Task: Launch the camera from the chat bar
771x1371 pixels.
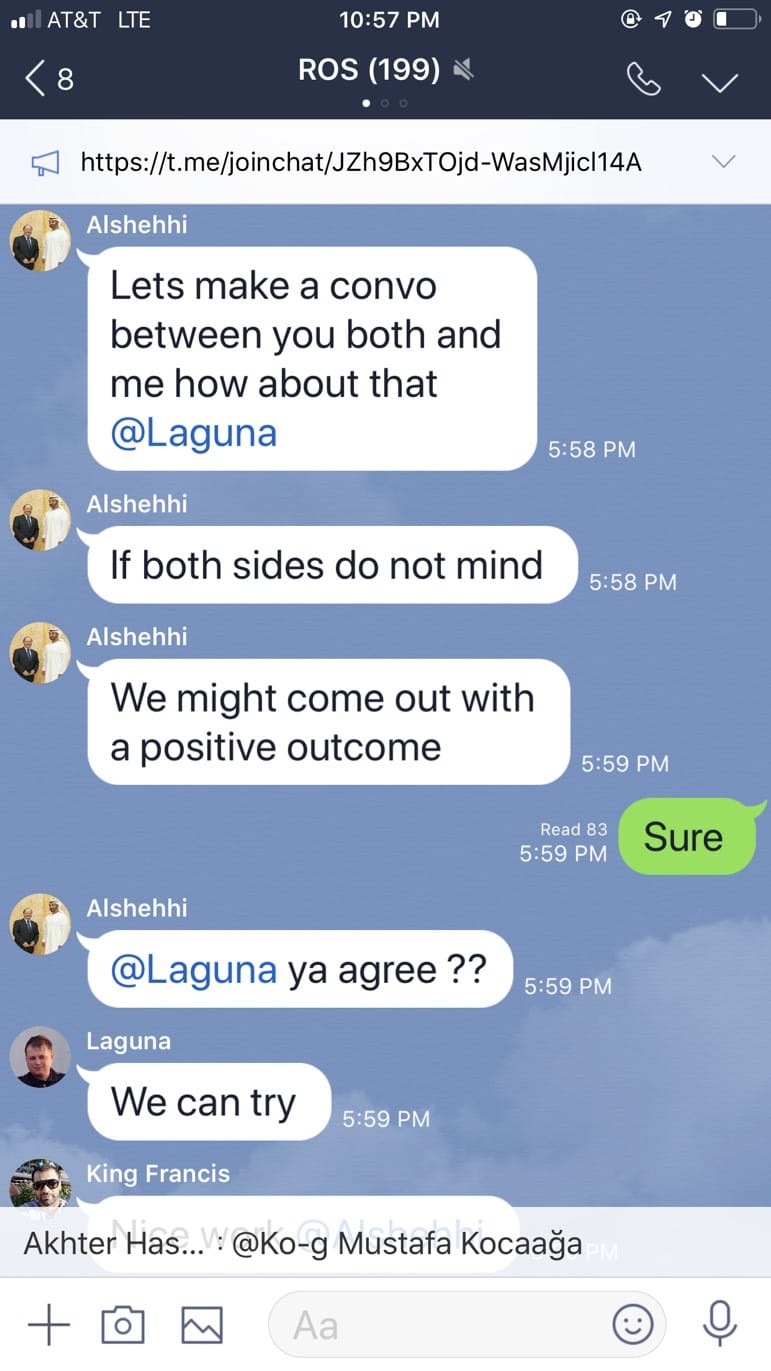Action: click(x=123, y=1325)
